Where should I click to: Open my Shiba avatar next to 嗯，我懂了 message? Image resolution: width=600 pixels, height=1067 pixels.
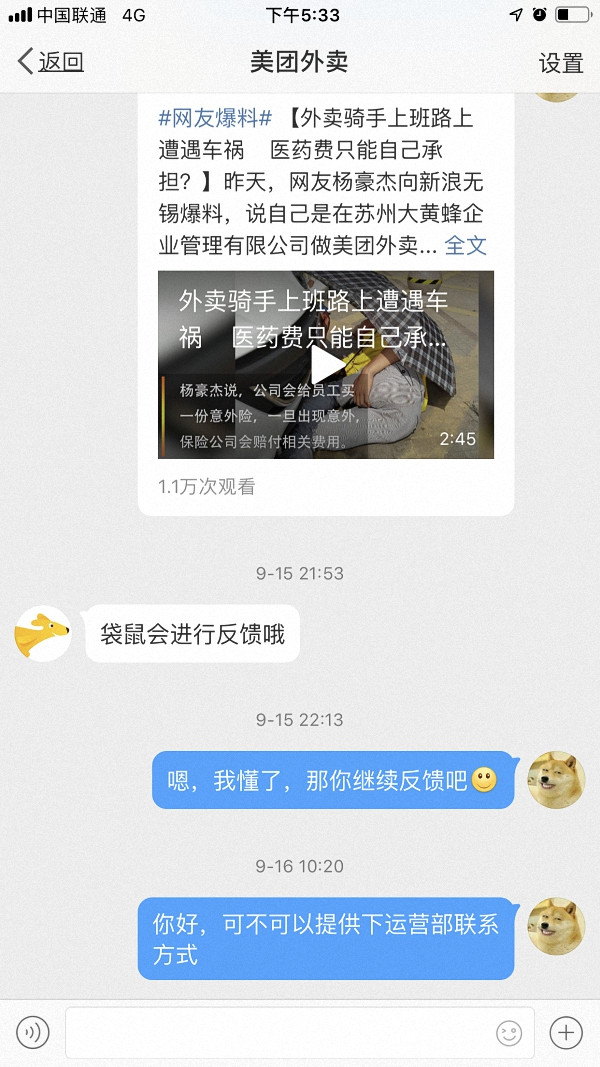tap(556, 780)
